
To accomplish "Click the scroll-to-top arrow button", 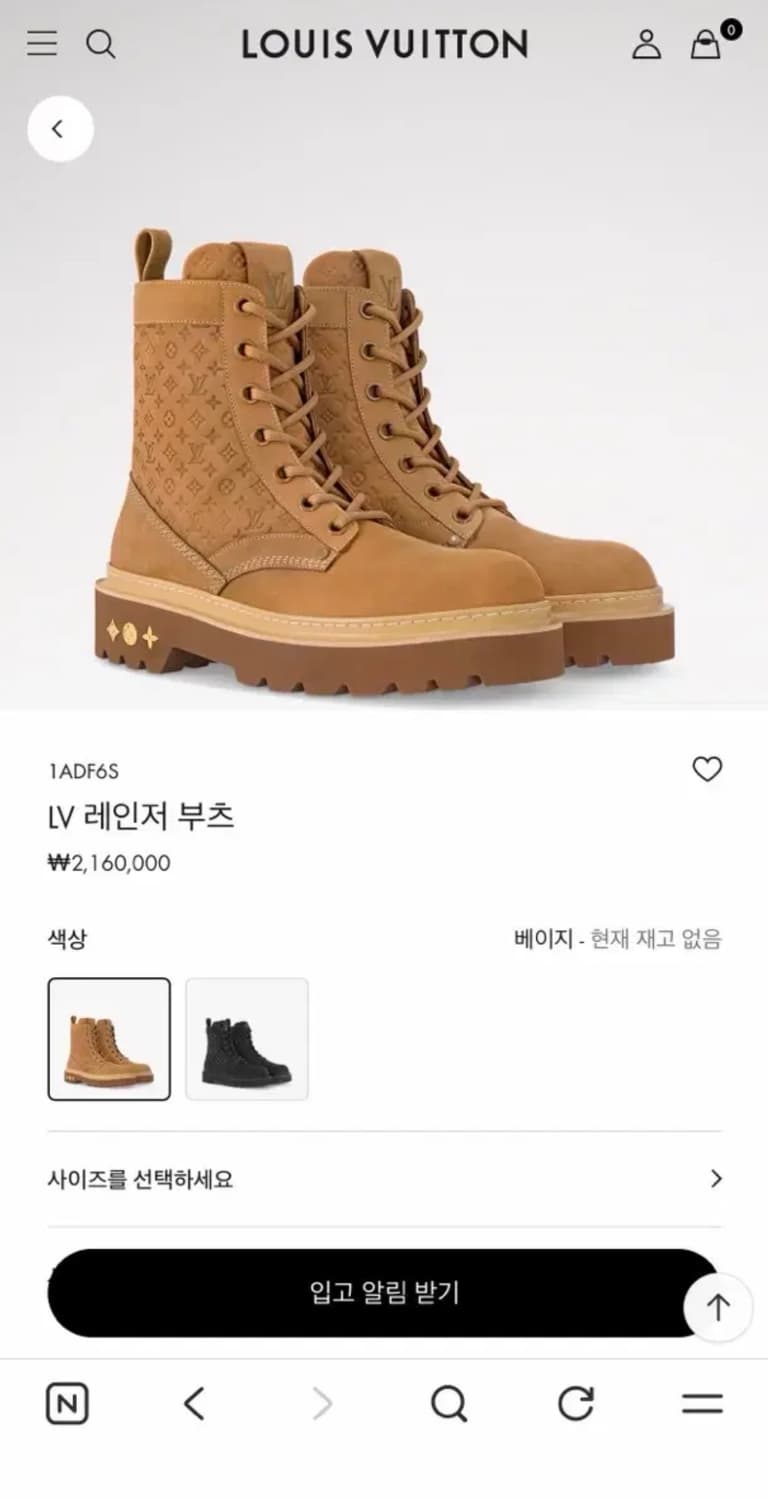I will click(716, 1307).
